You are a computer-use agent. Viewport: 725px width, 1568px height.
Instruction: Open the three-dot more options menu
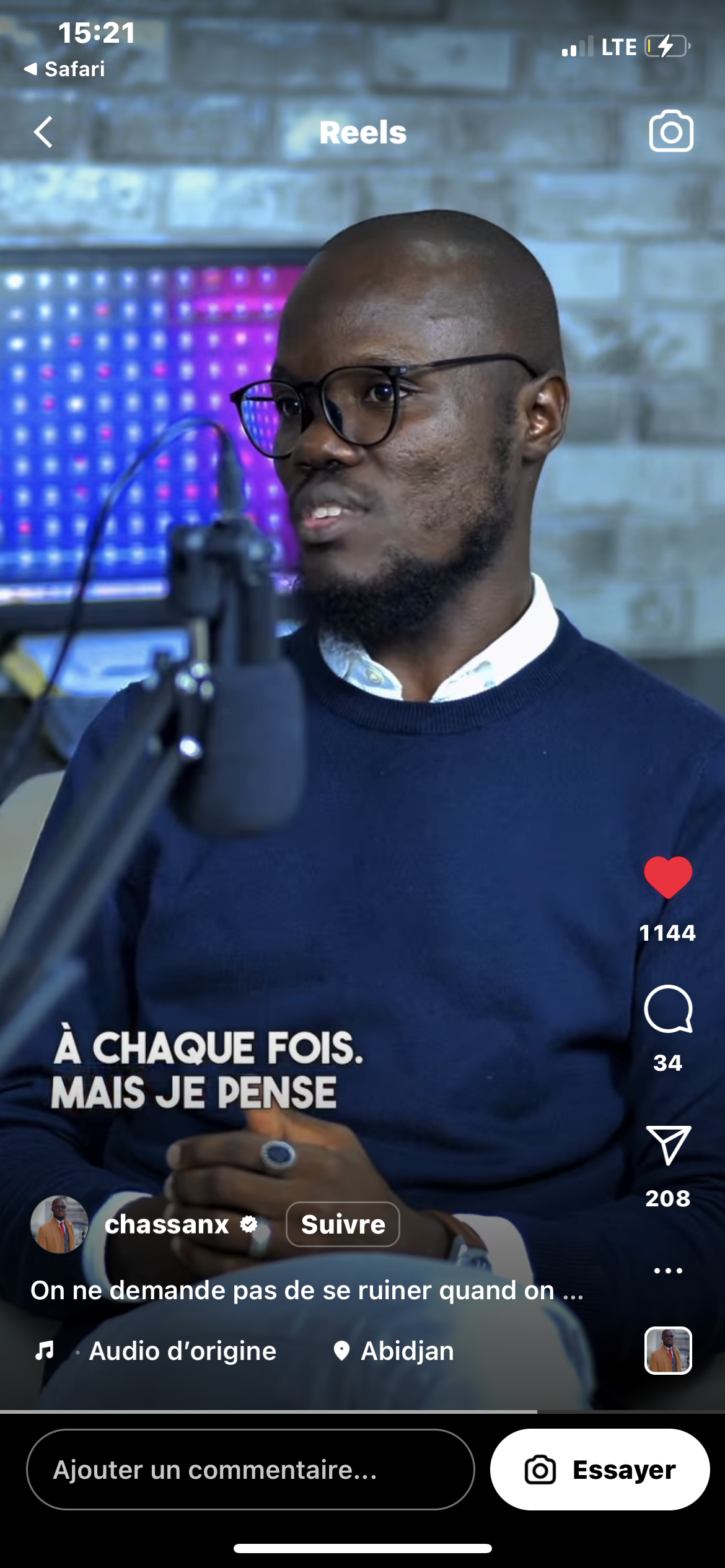tap(668, 1270)
